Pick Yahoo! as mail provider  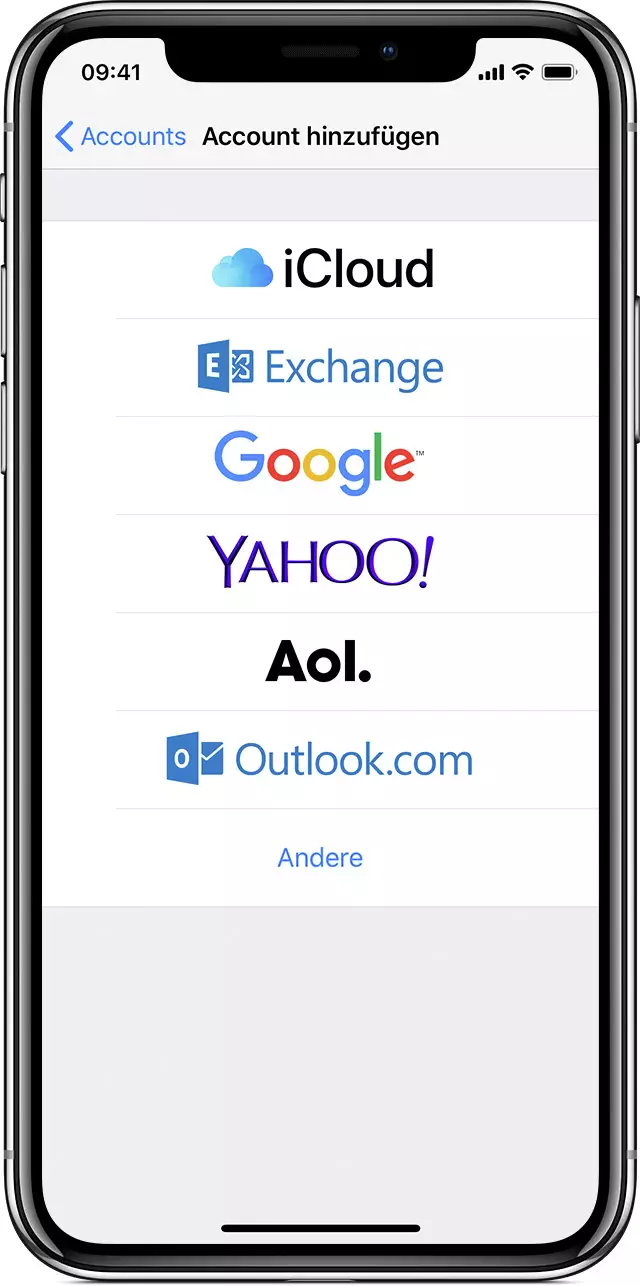click(320, 562)
